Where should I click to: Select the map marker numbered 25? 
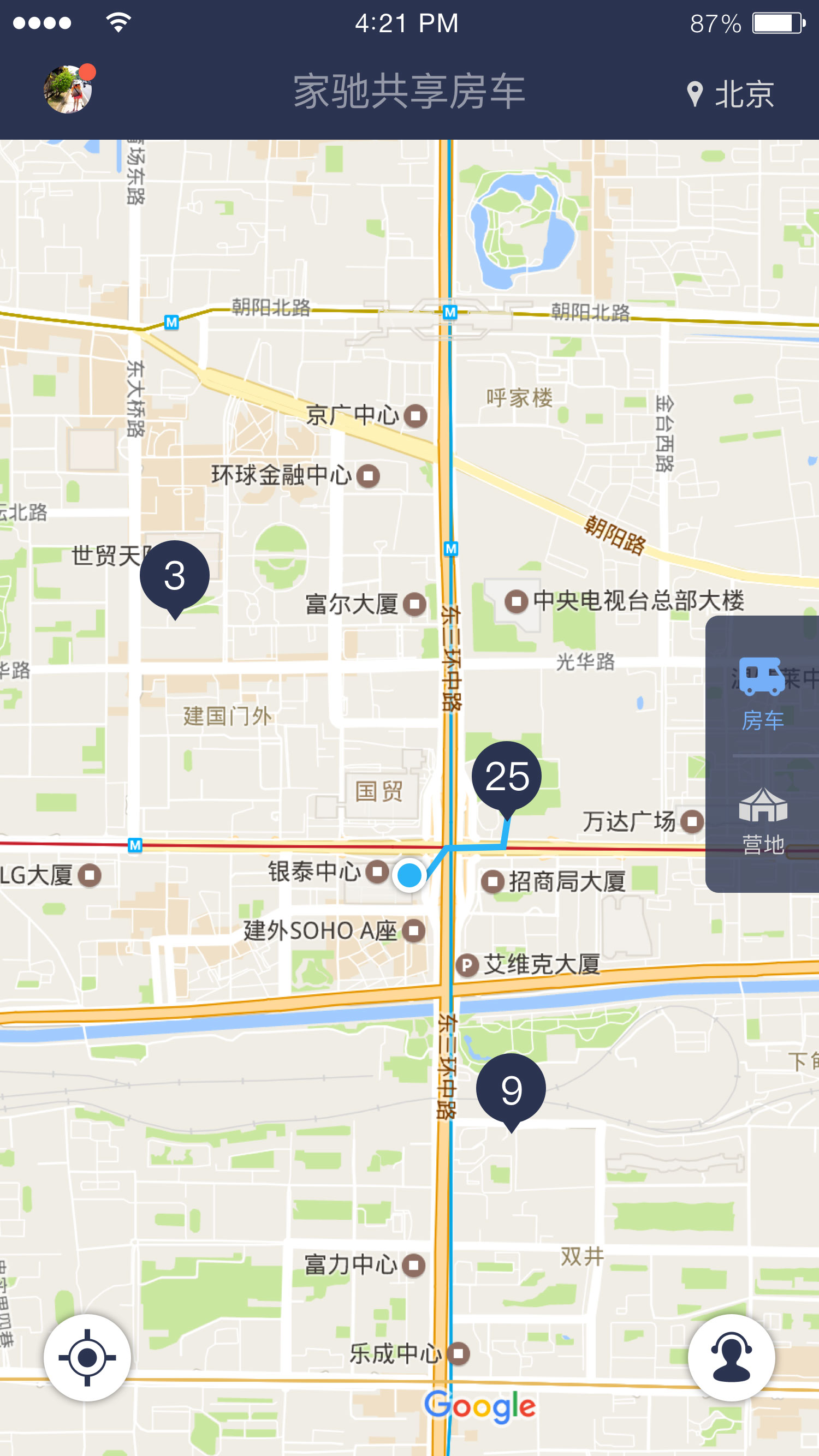507,776
